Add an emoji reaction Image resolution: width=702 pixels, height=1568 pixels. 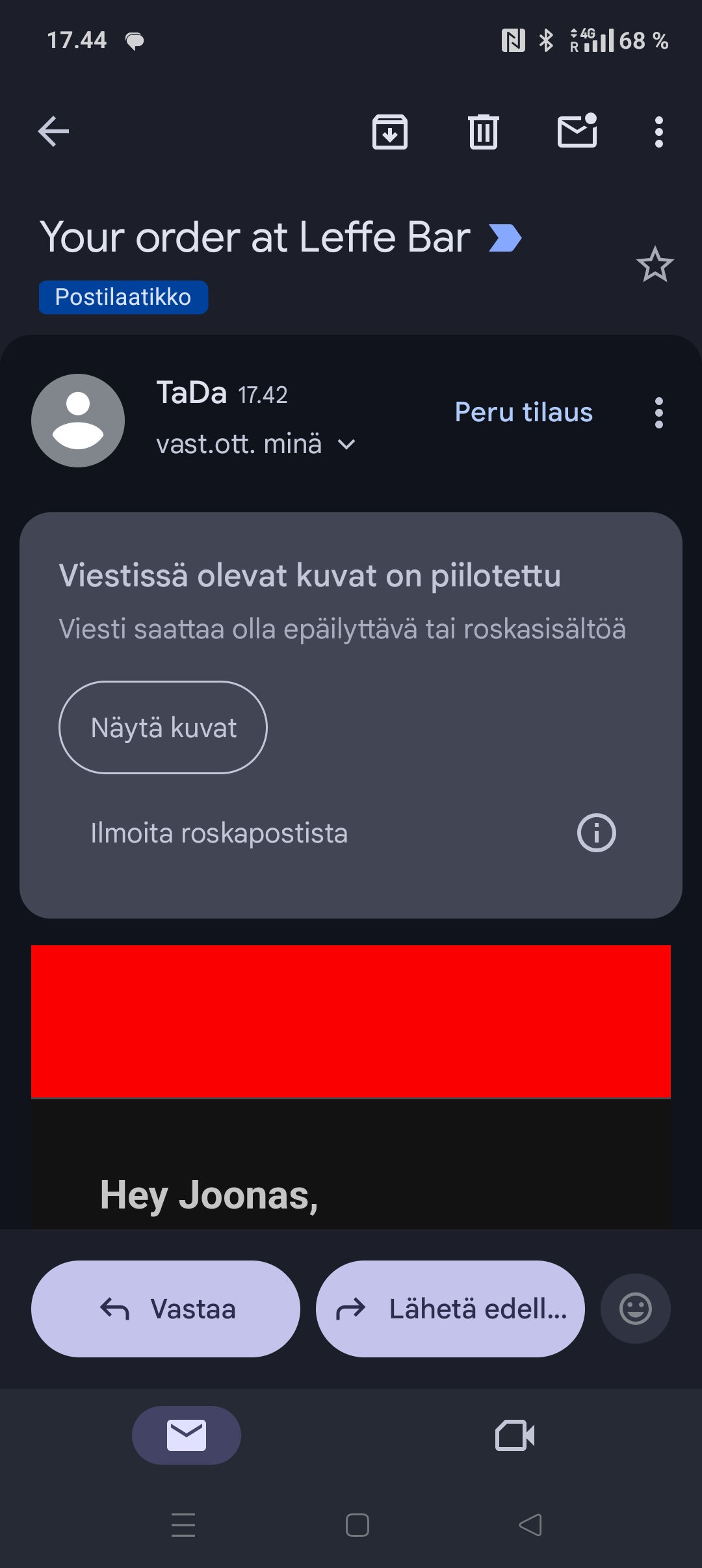click(x=635, y=1309)
